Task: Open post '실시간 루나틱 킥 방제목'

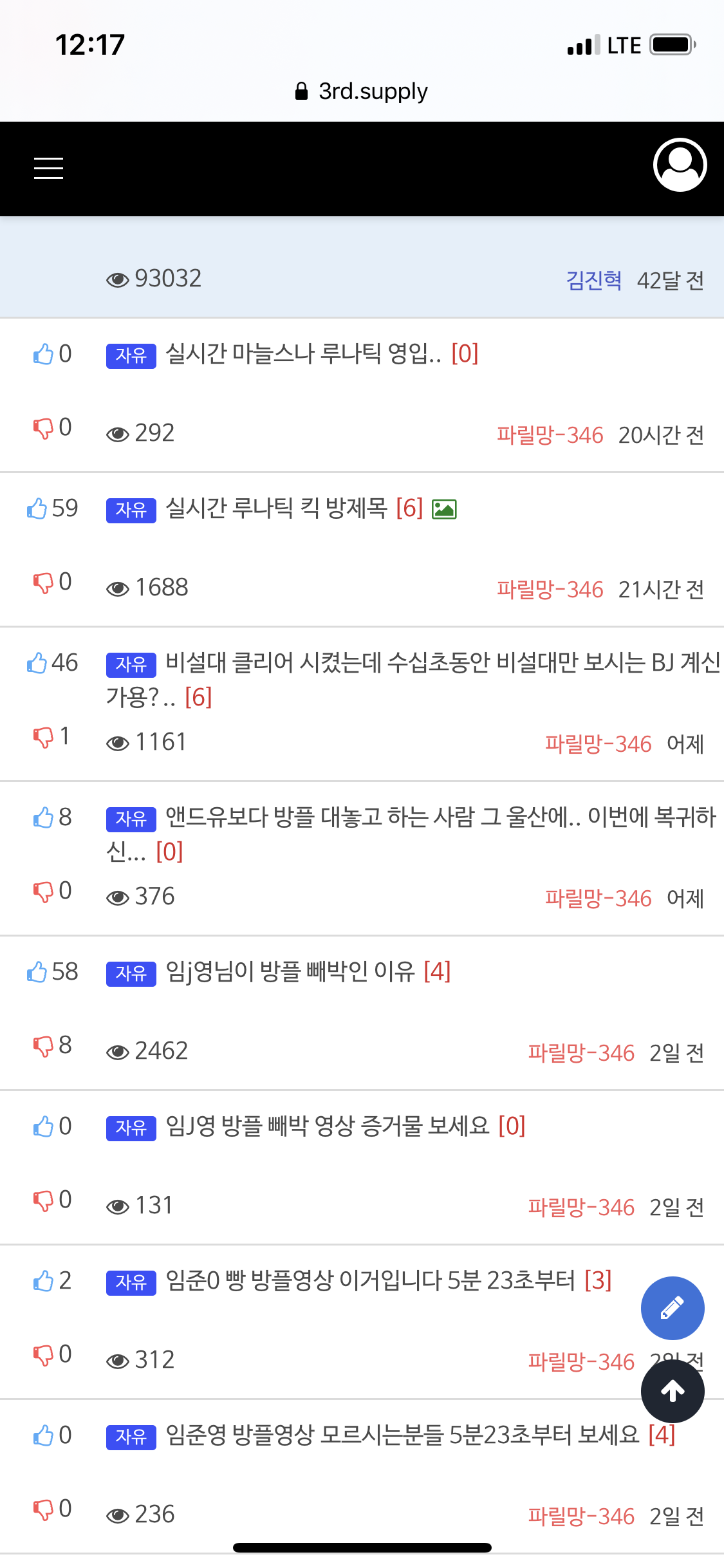Action: point(277,509)
